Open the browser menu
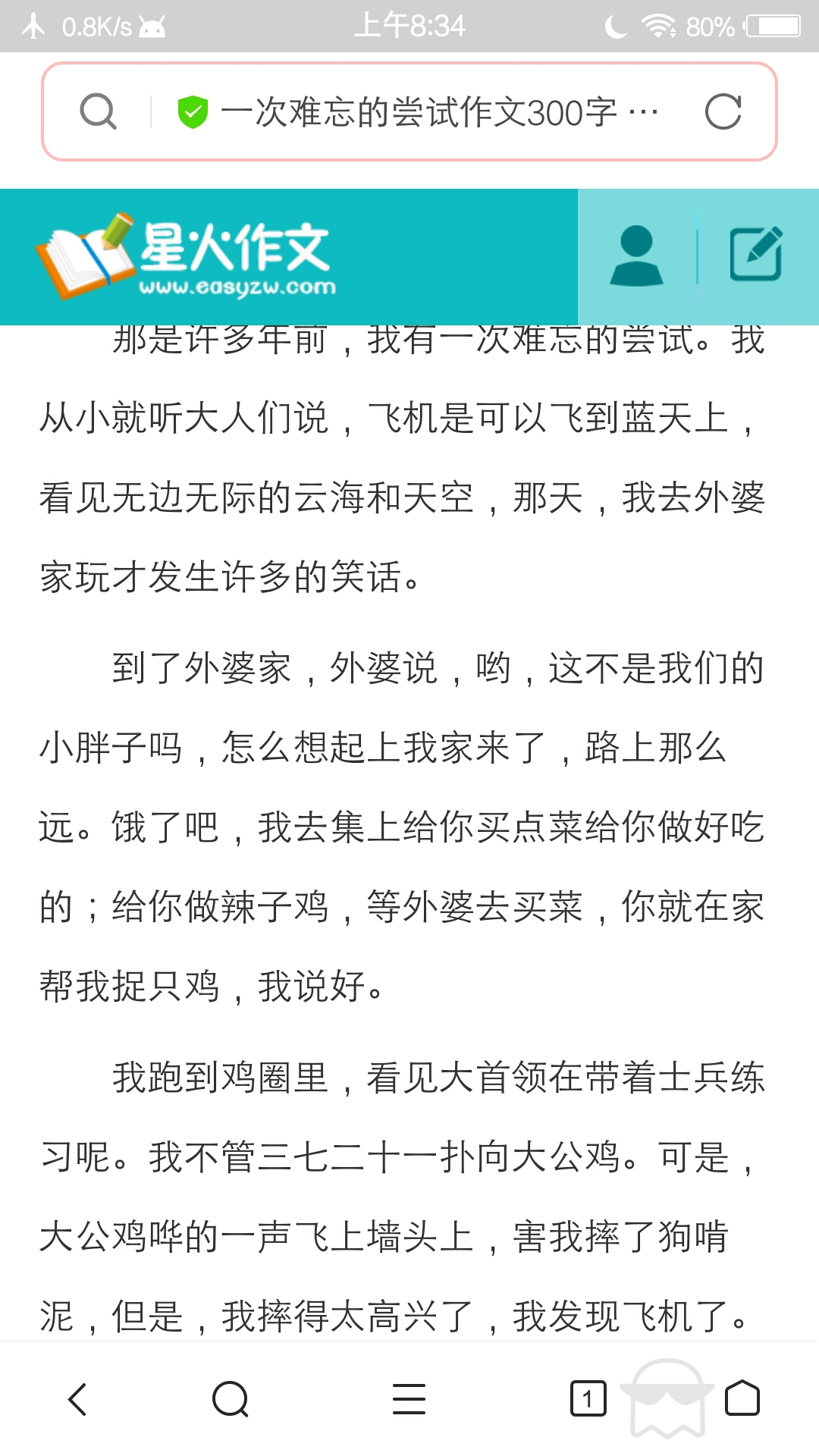This screenshot has height=1456, width=819. pyautogui.click(x=409, y=1399)
